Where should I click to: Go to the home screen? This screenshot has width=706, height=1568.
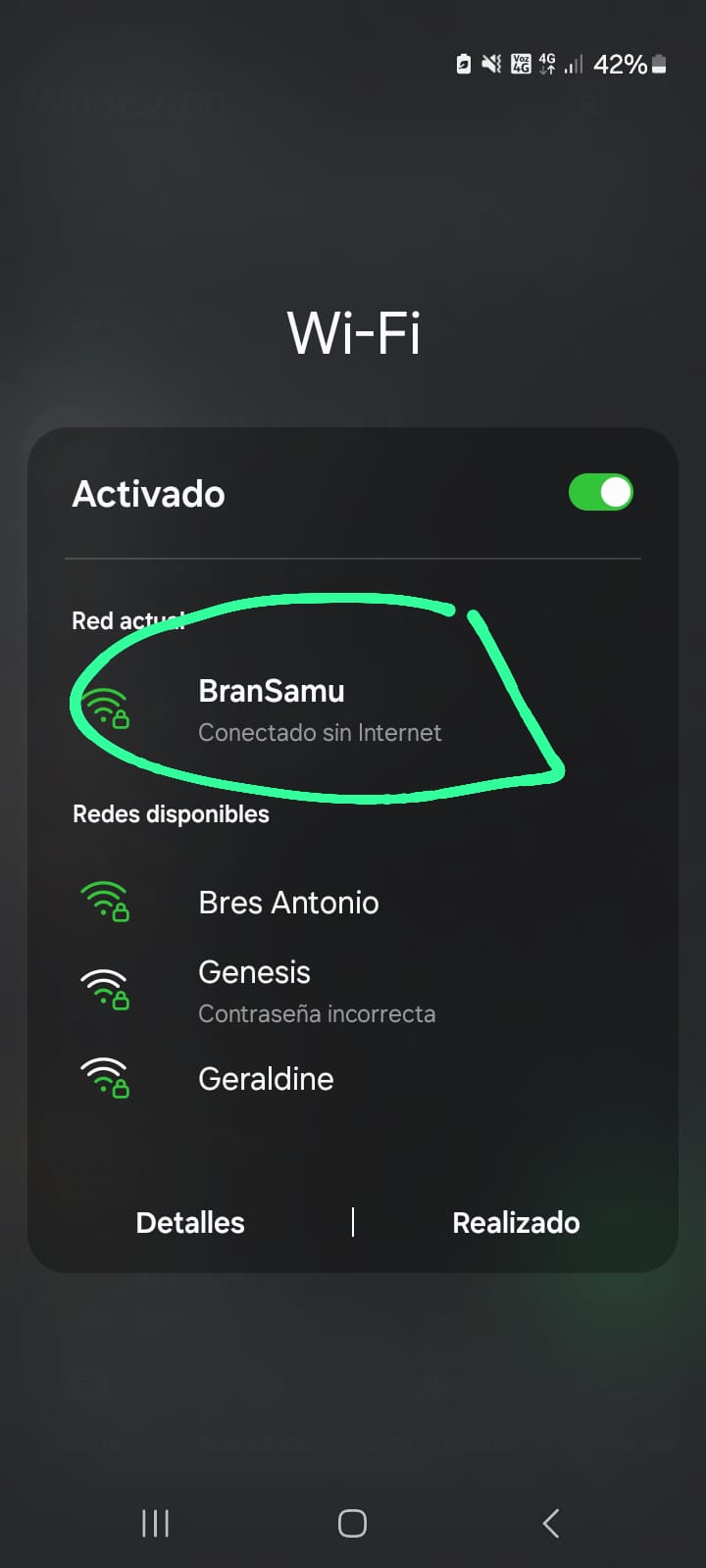point(352,1523)
